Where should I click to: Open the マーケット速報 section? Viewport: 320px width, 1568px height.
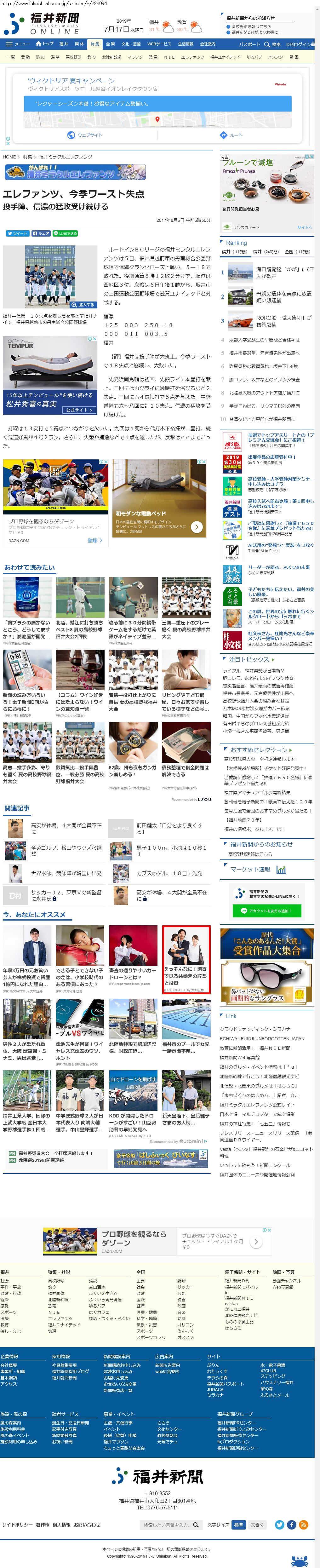(x=250, y=869)
